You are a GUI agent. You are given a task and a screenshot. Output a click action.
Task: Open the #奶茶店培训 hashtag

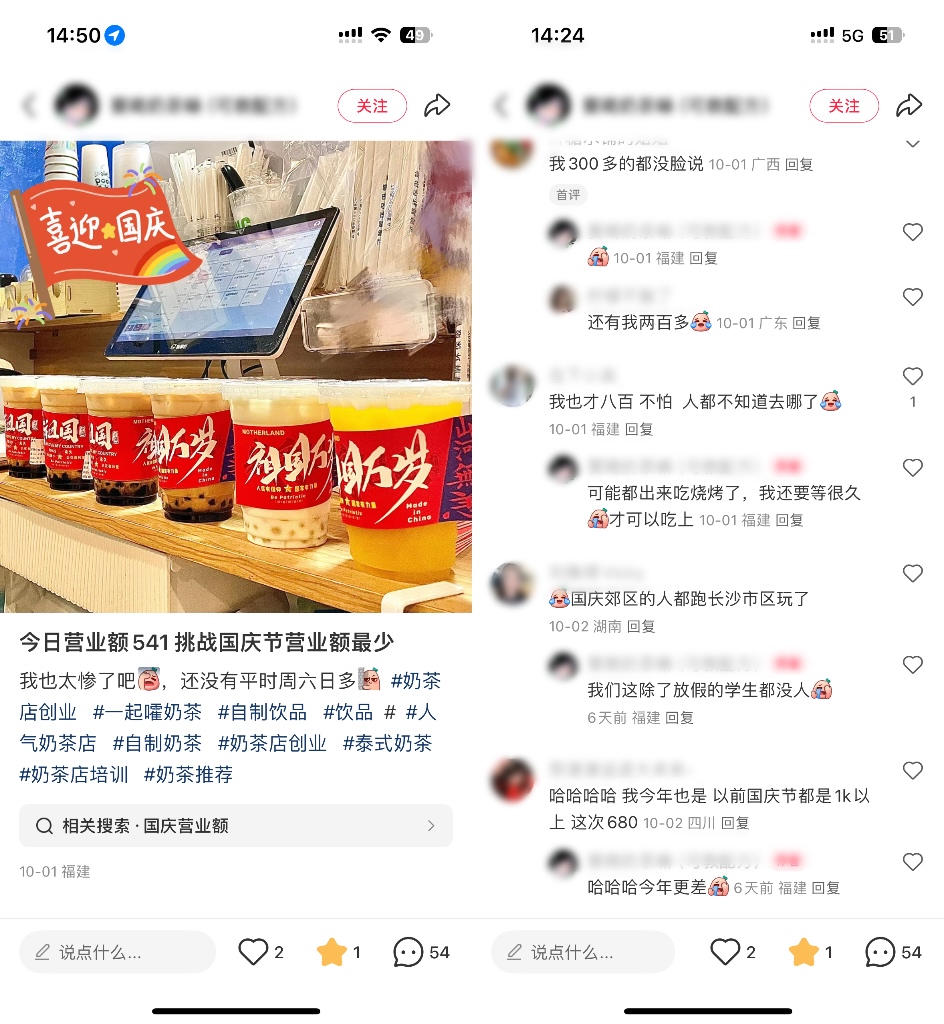[x=74, y=774]
